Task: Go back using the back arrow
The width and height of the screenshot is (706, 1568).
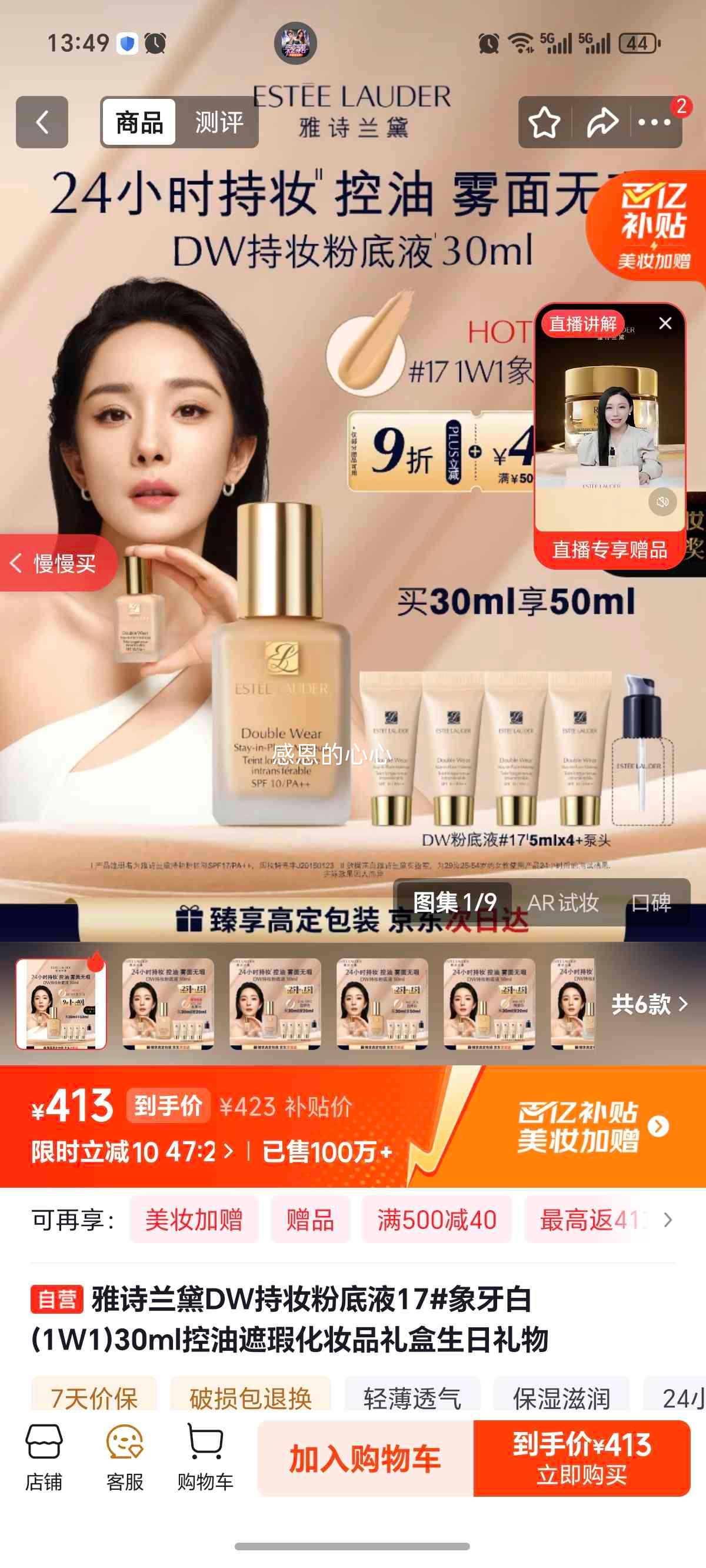Action: [41, 122]
